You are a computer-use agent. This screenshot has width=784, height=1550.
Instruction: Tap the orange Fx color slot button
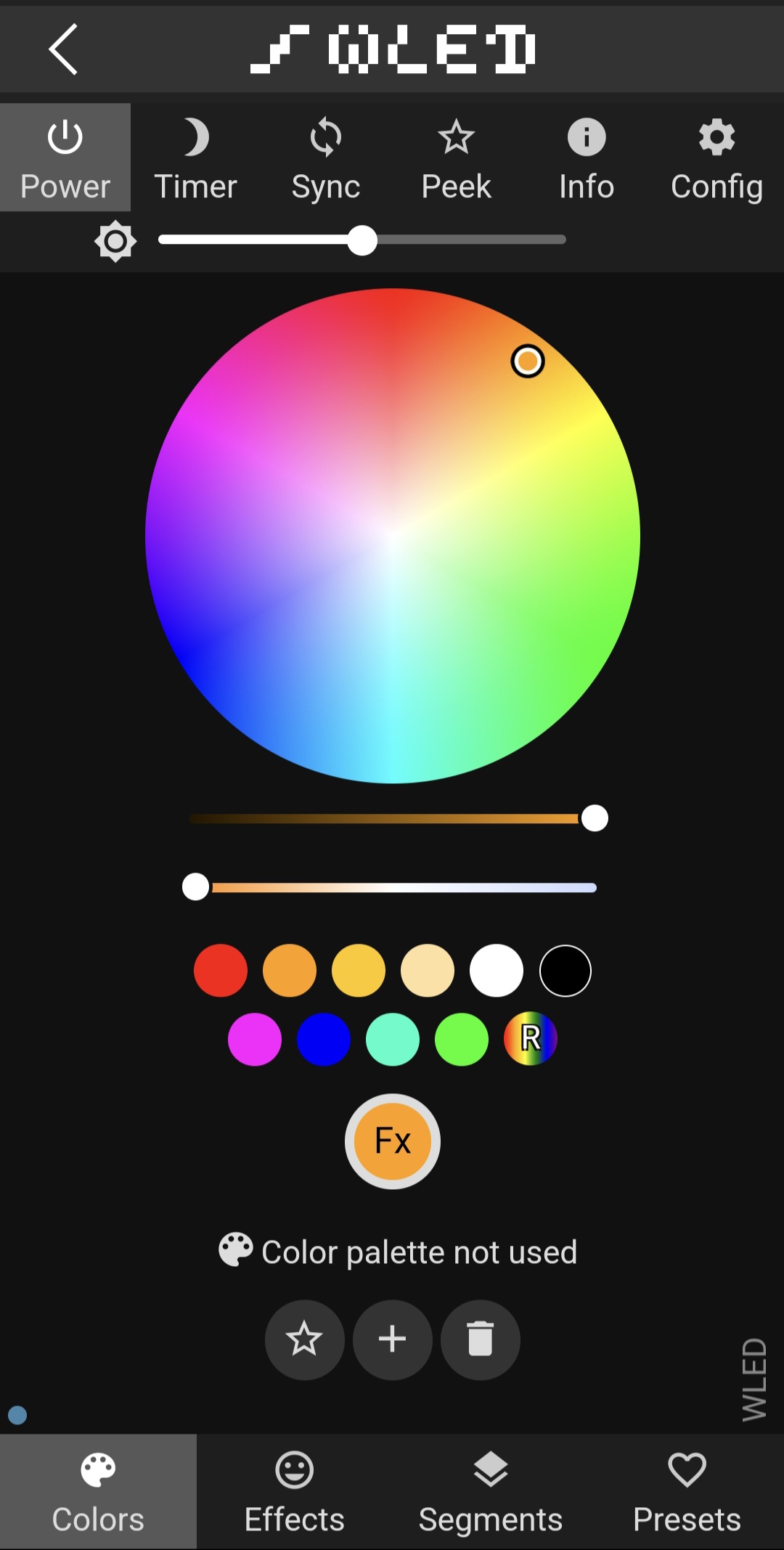[393, 1141]
